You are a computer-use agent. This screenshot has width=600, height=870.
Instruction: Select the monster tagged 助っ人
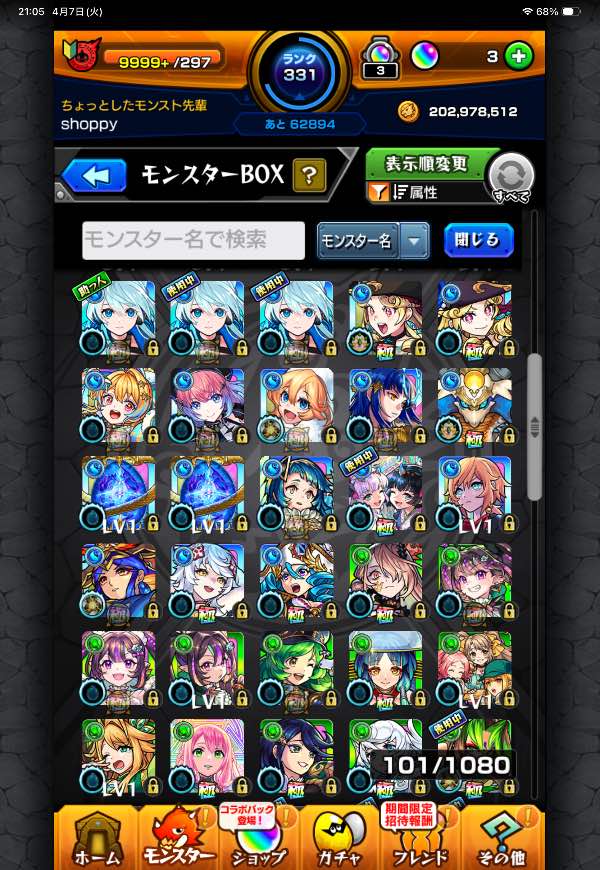pos(118,319)
